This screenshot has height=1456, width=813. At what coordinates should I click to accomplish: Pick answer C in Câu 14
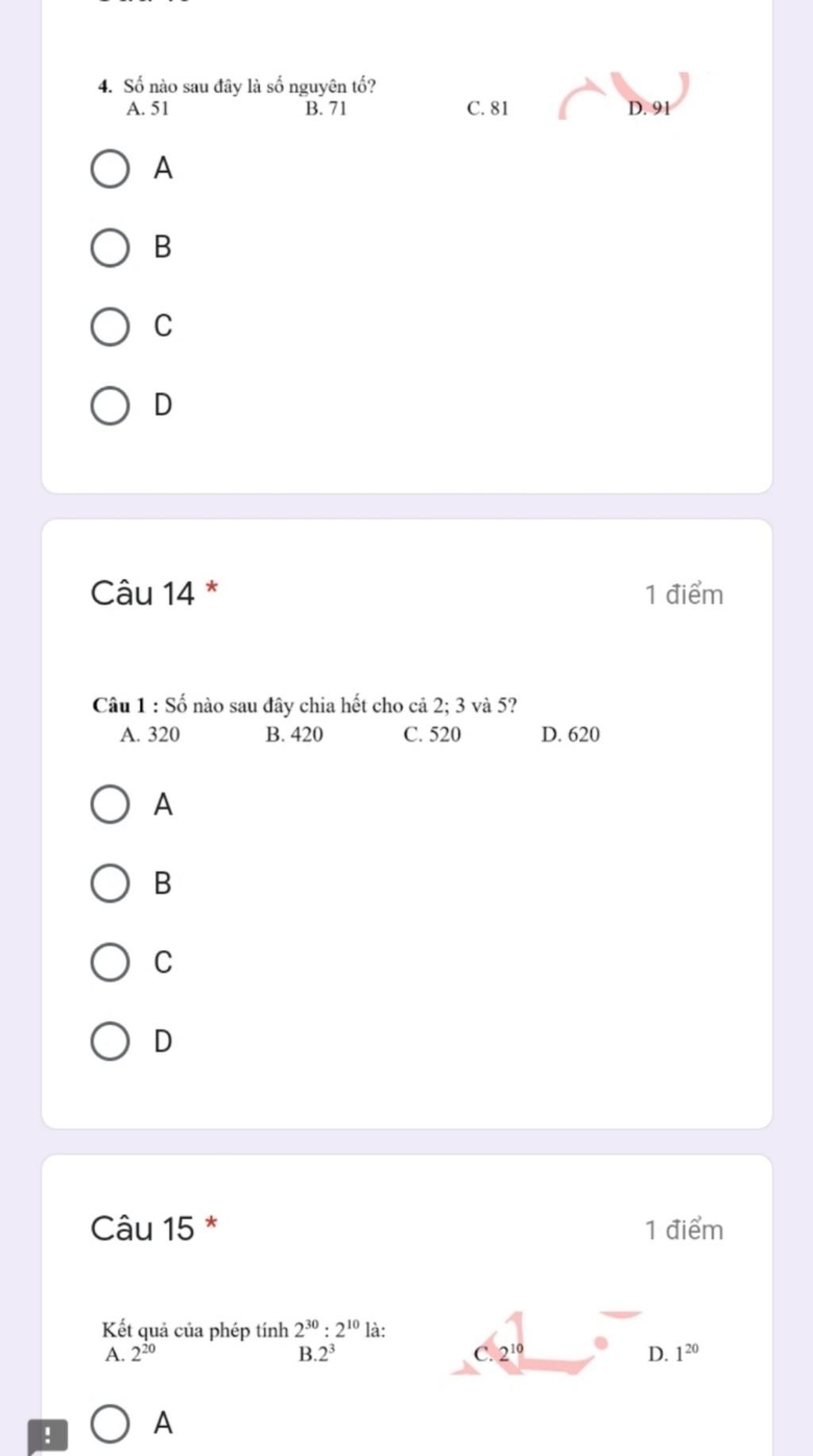110,963
